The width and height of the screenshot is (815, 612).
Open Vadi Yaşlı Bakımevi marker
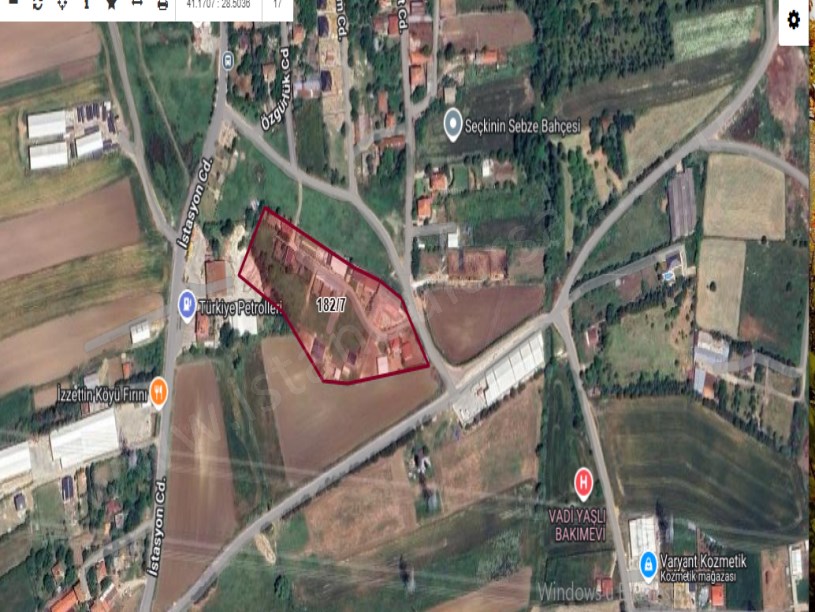[583, 483]
